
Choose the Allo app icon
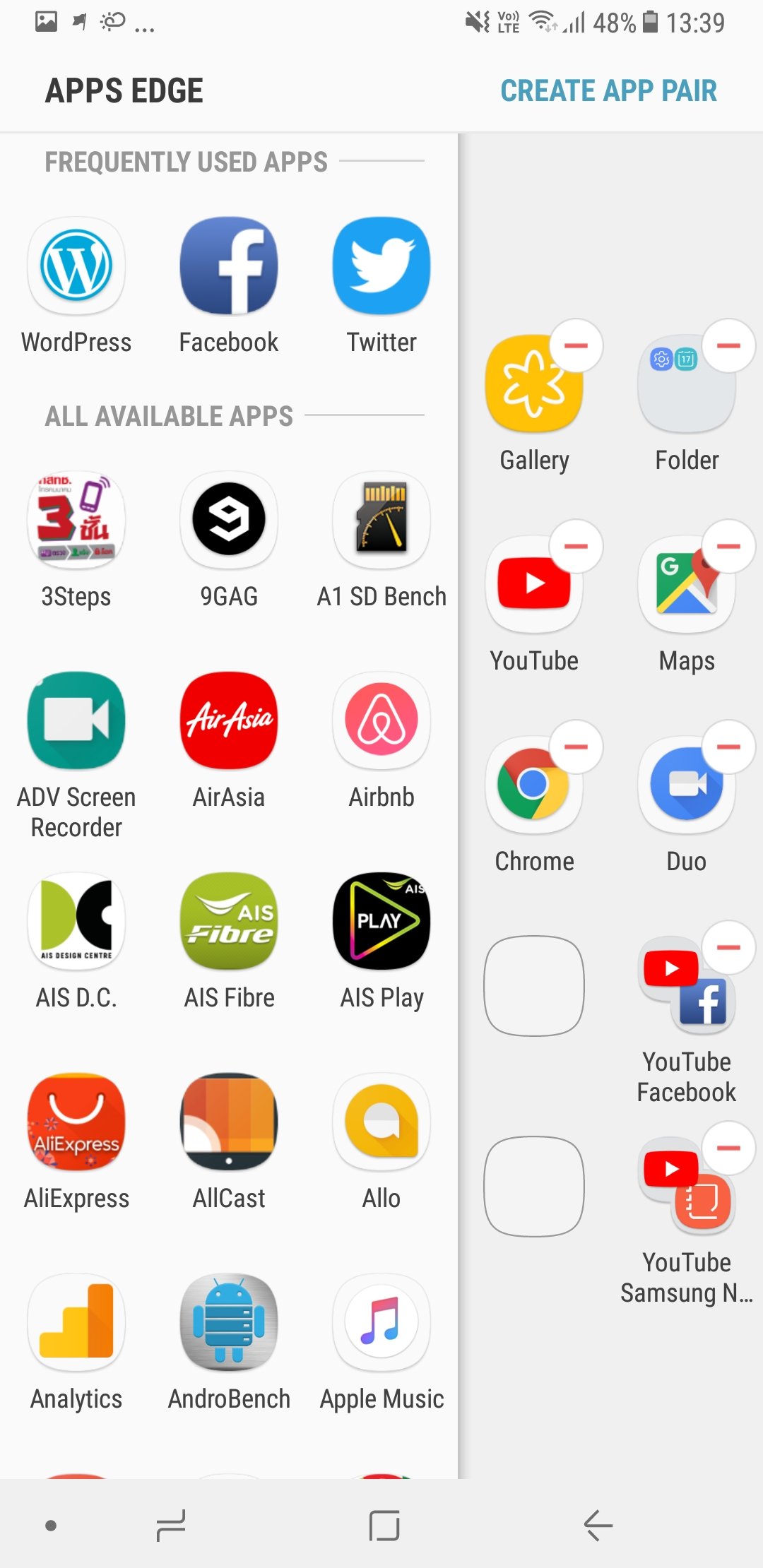[x=381, y=1122]
